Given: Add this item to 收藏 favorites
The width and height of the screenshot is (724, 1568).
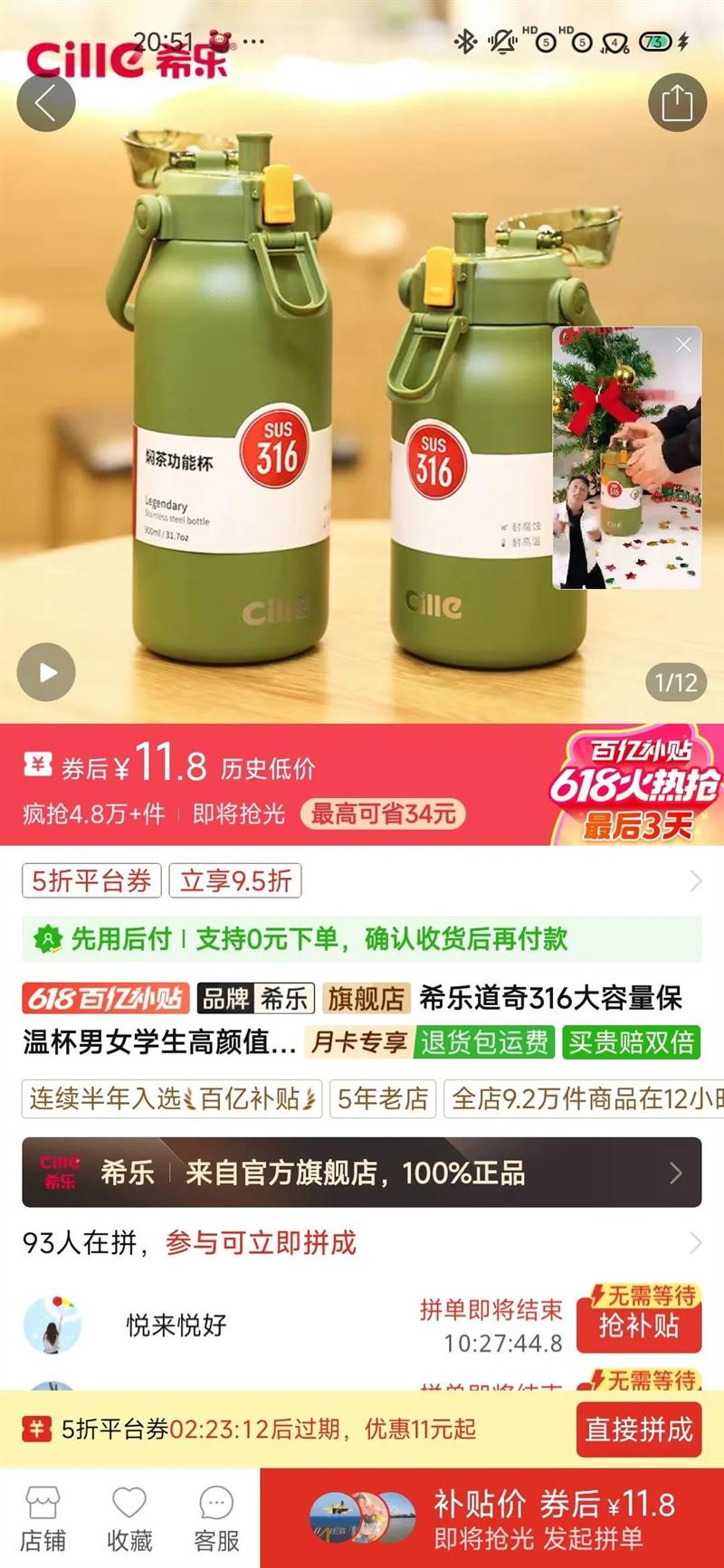Looking at the screenshot, I should click(129, 1519).
